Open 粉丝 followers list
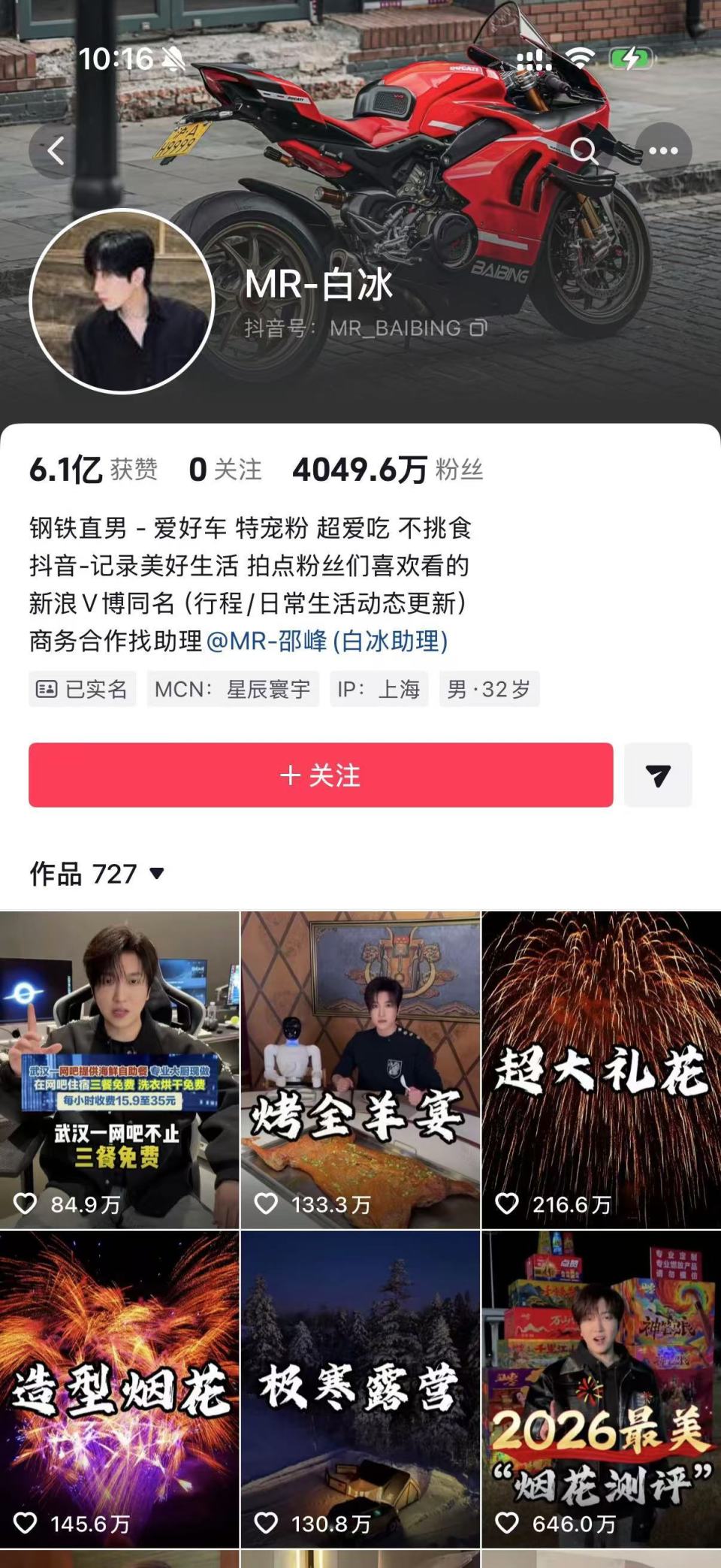 [x=389, y=469]
